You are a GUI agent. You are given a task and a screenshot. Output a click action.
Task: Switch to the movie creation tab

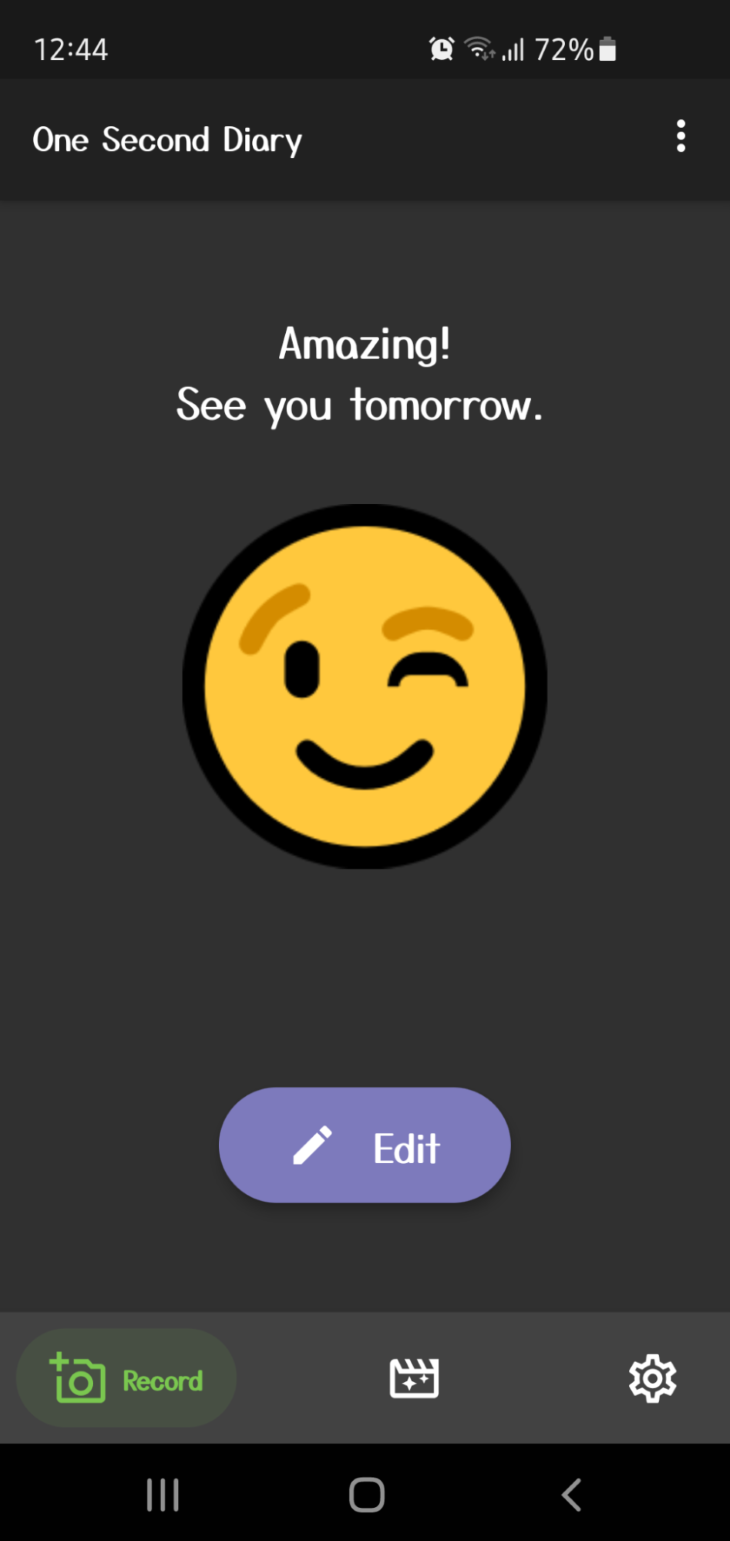pos(414,1379)
